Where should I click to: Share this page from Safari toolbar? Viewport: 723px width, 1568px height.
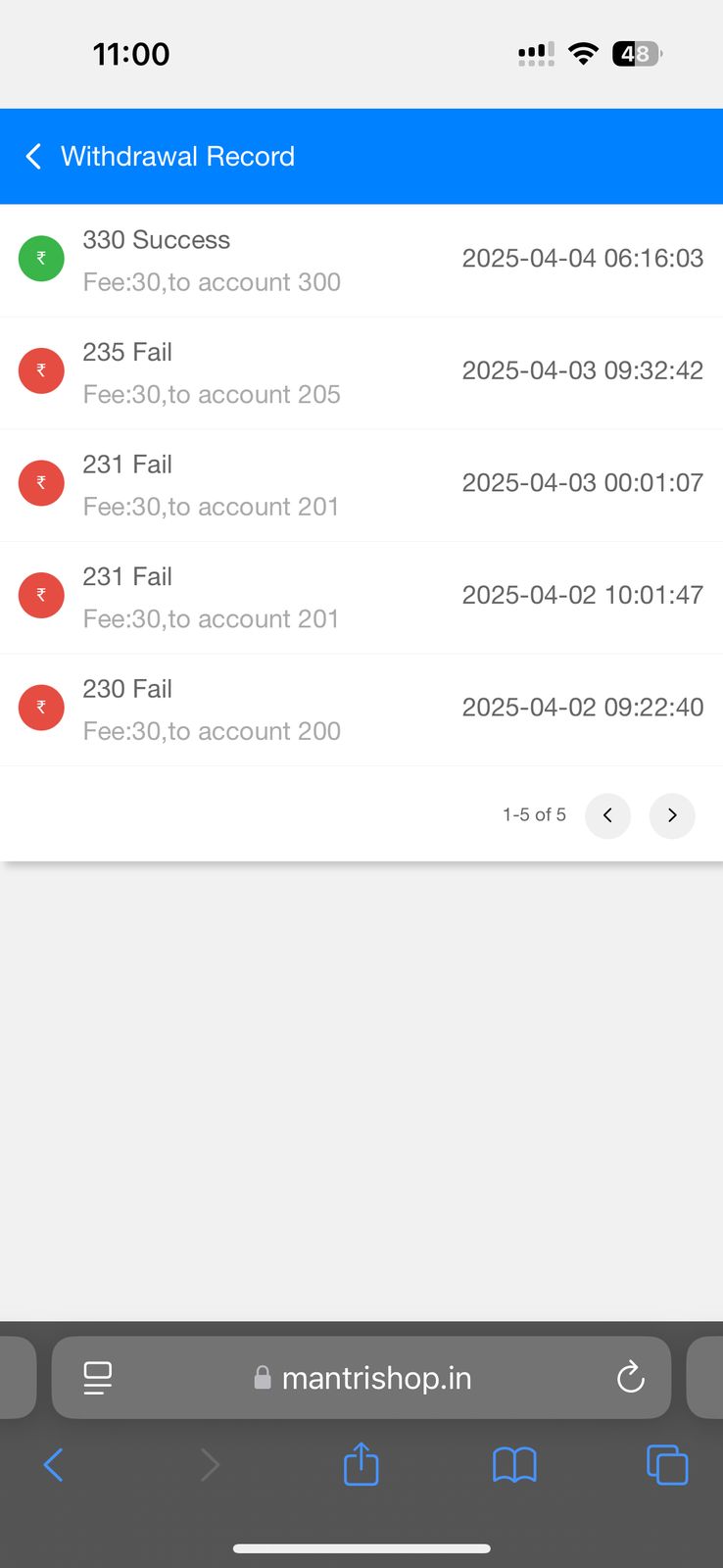(361, 1464)
